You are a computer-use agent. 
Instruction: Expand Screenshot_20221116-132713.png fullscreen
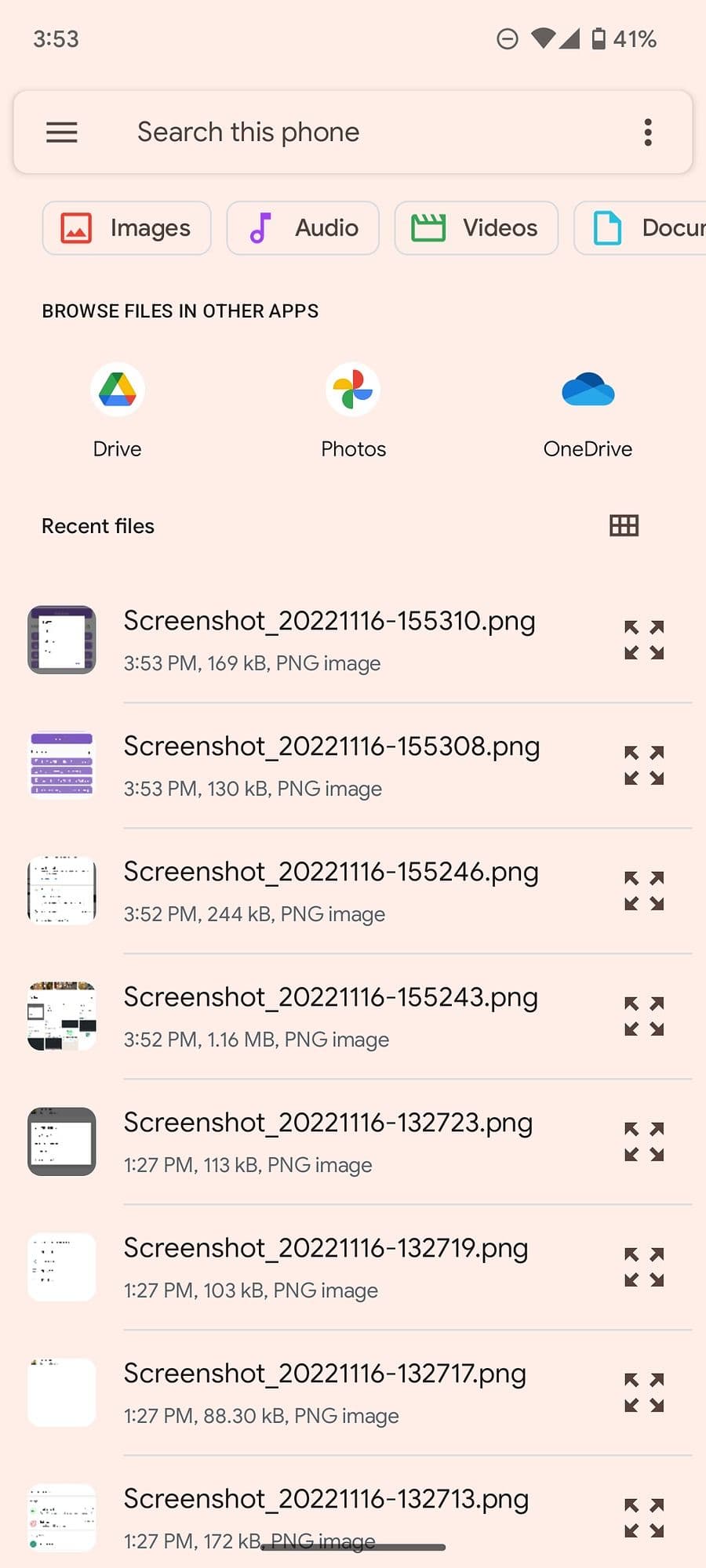pyautogui.click(x=644, y=1517)
